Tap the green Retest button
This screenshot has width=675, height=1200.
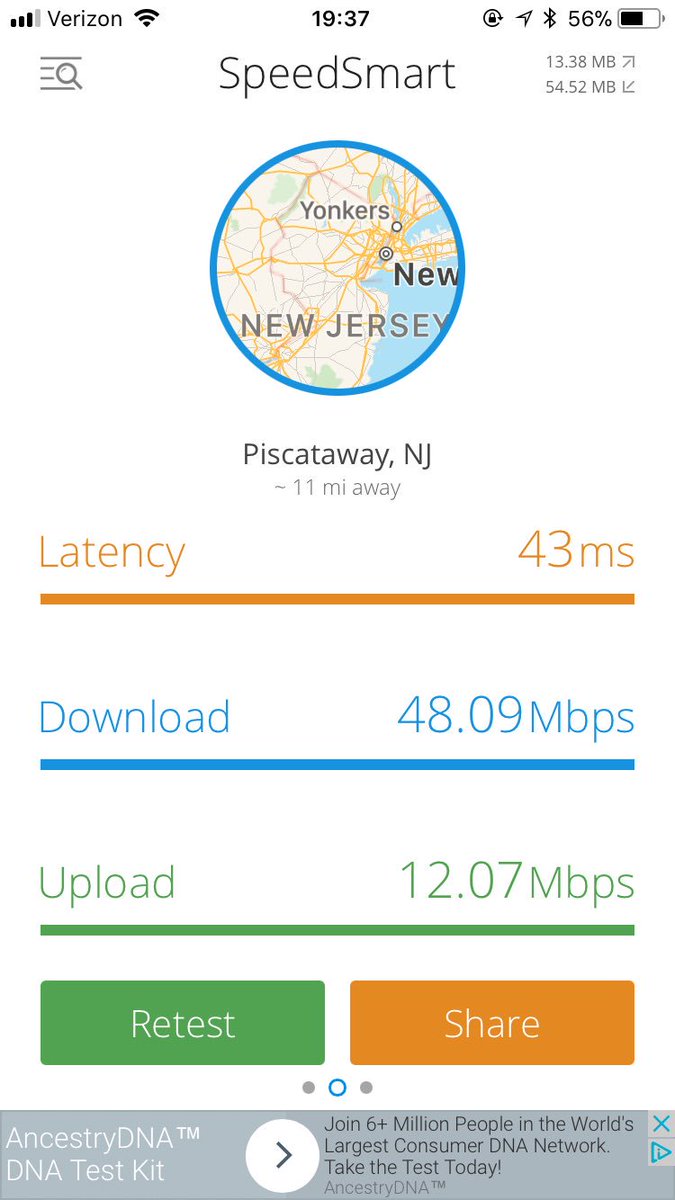(183, 1023)
